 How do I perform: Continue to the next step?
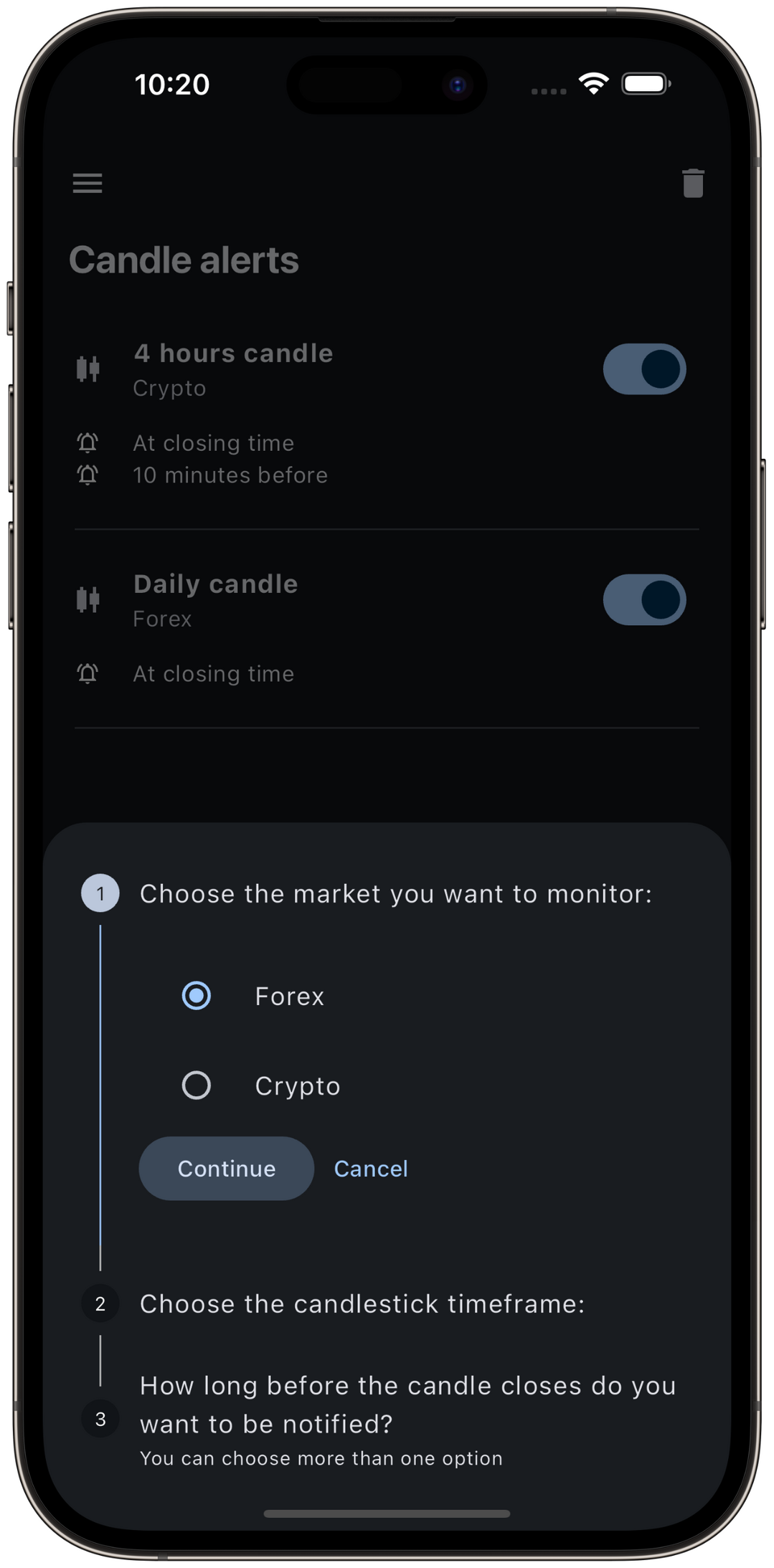pyautogui.click(x=226, y=1169)
